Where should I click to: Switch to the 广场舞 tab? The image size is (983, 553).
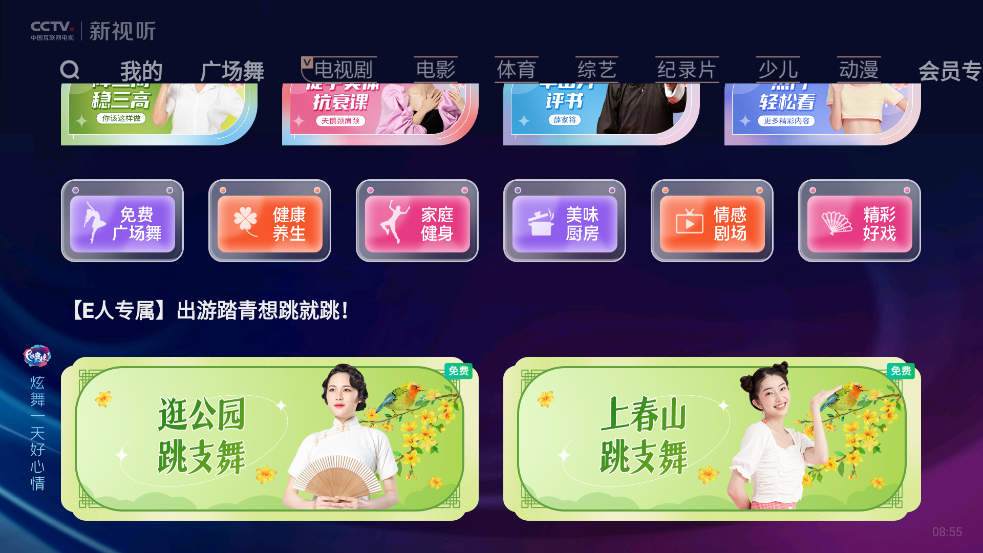[x=232, y=71]
